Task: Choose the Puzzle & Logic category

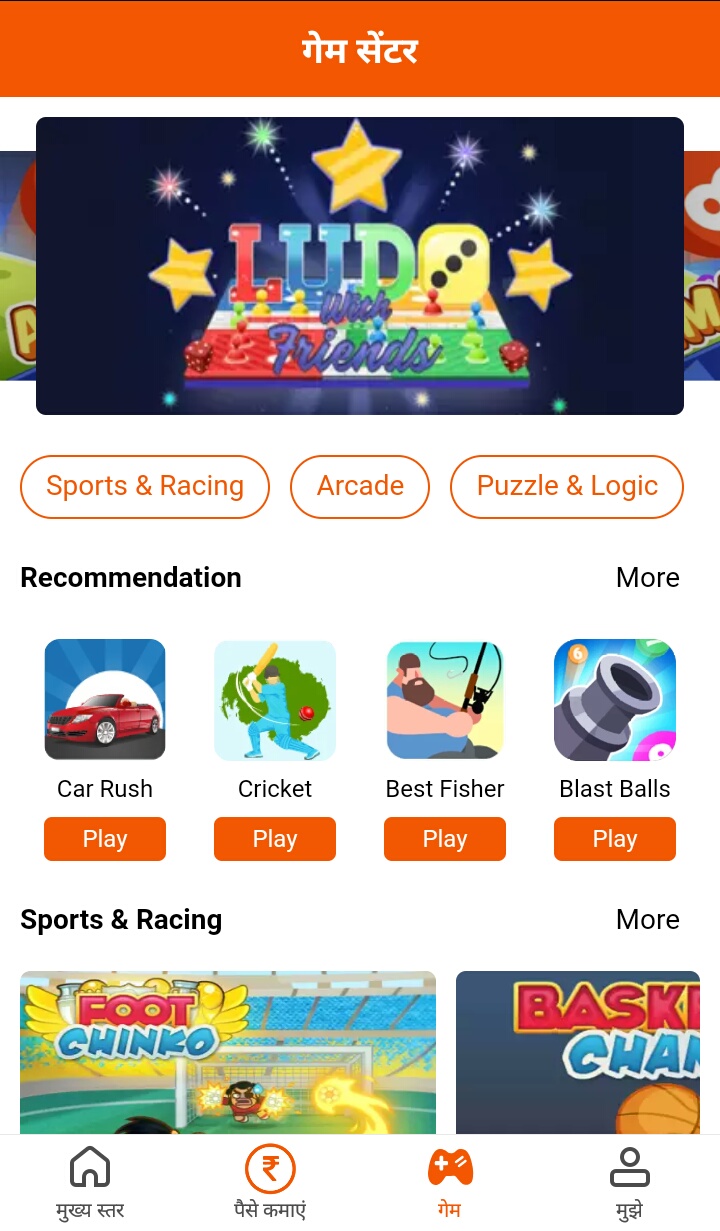Action: click(x=567, y=487)
